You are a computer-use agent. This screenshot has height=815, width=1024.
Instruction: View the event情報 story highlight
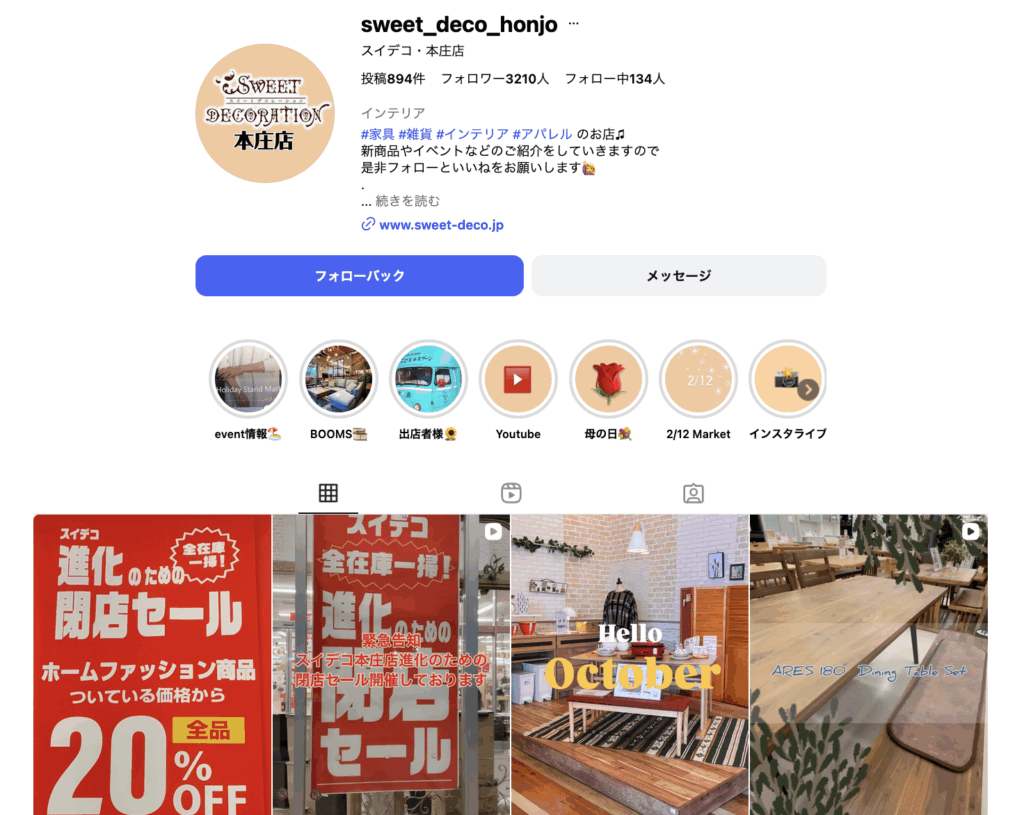click(x=248, y=380)
